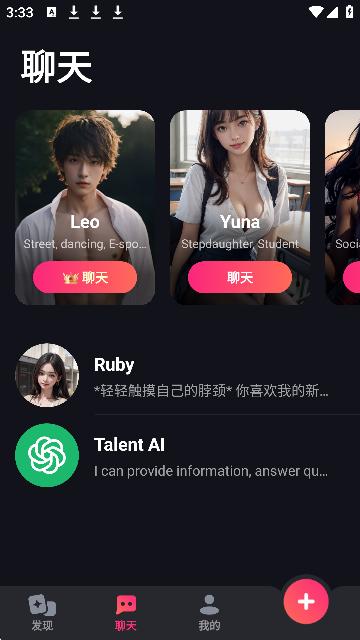
Task: Open the Talent AI chat thread
Action: 187,455
